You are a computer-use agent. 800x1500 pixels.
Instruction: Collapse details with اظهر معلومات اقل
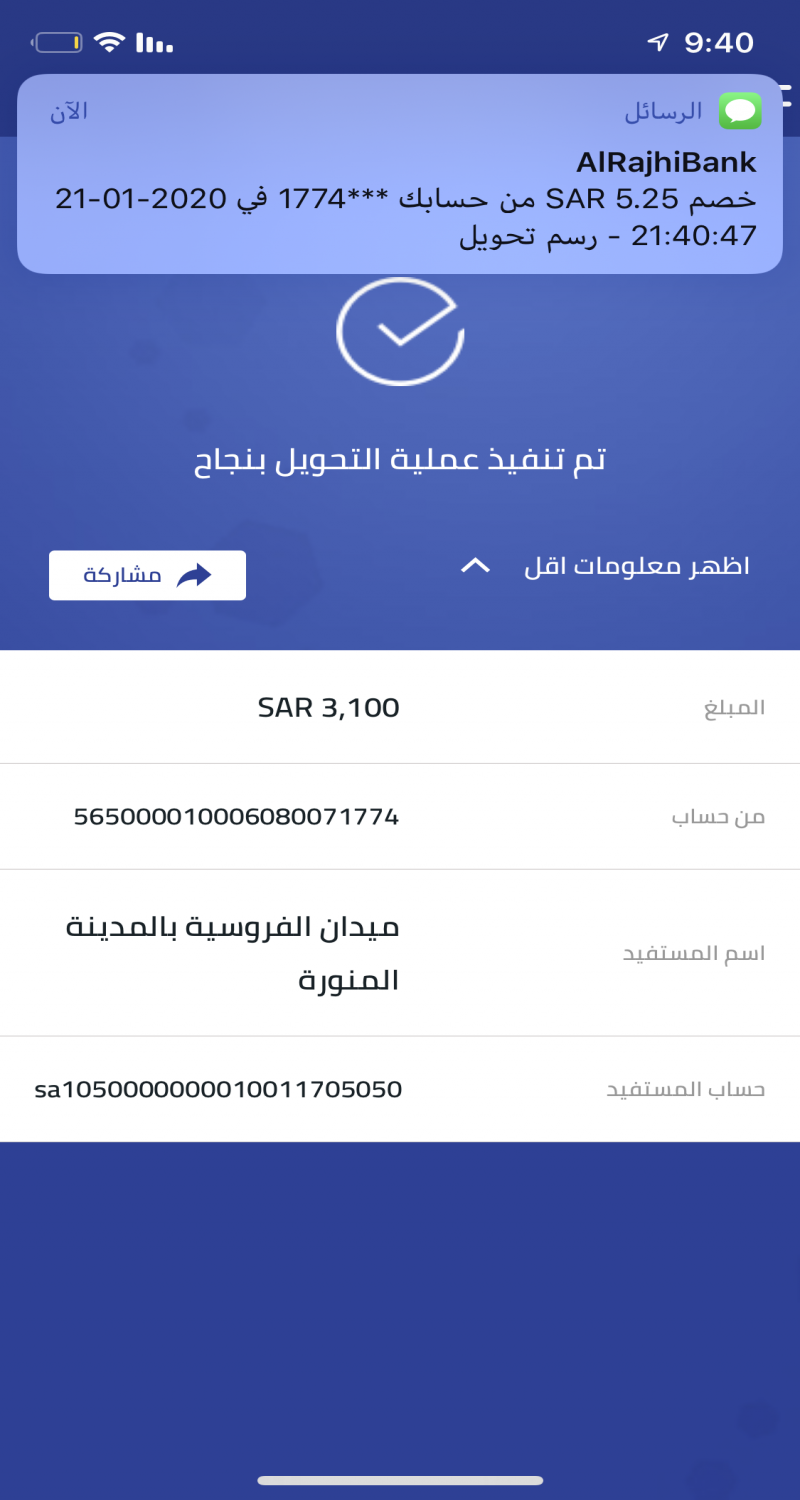605,567
